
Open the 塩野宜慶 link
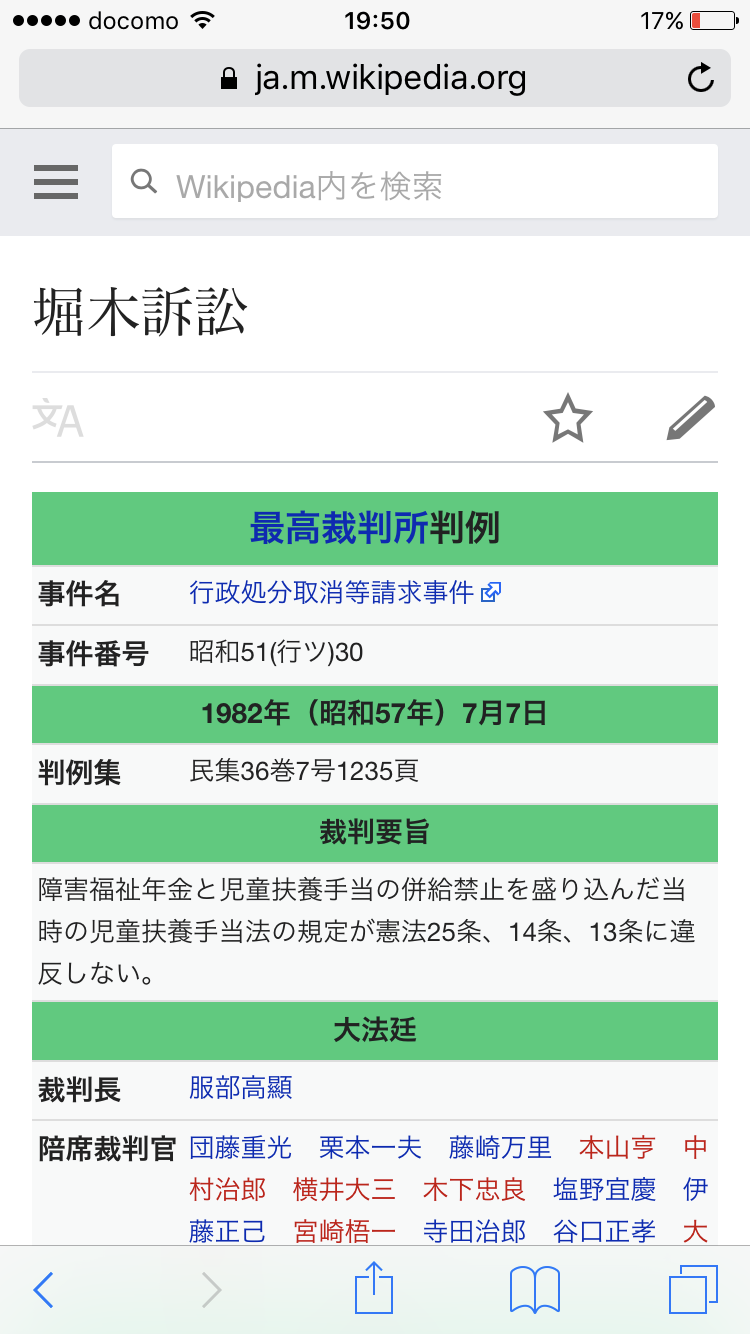click(604, 1189)
